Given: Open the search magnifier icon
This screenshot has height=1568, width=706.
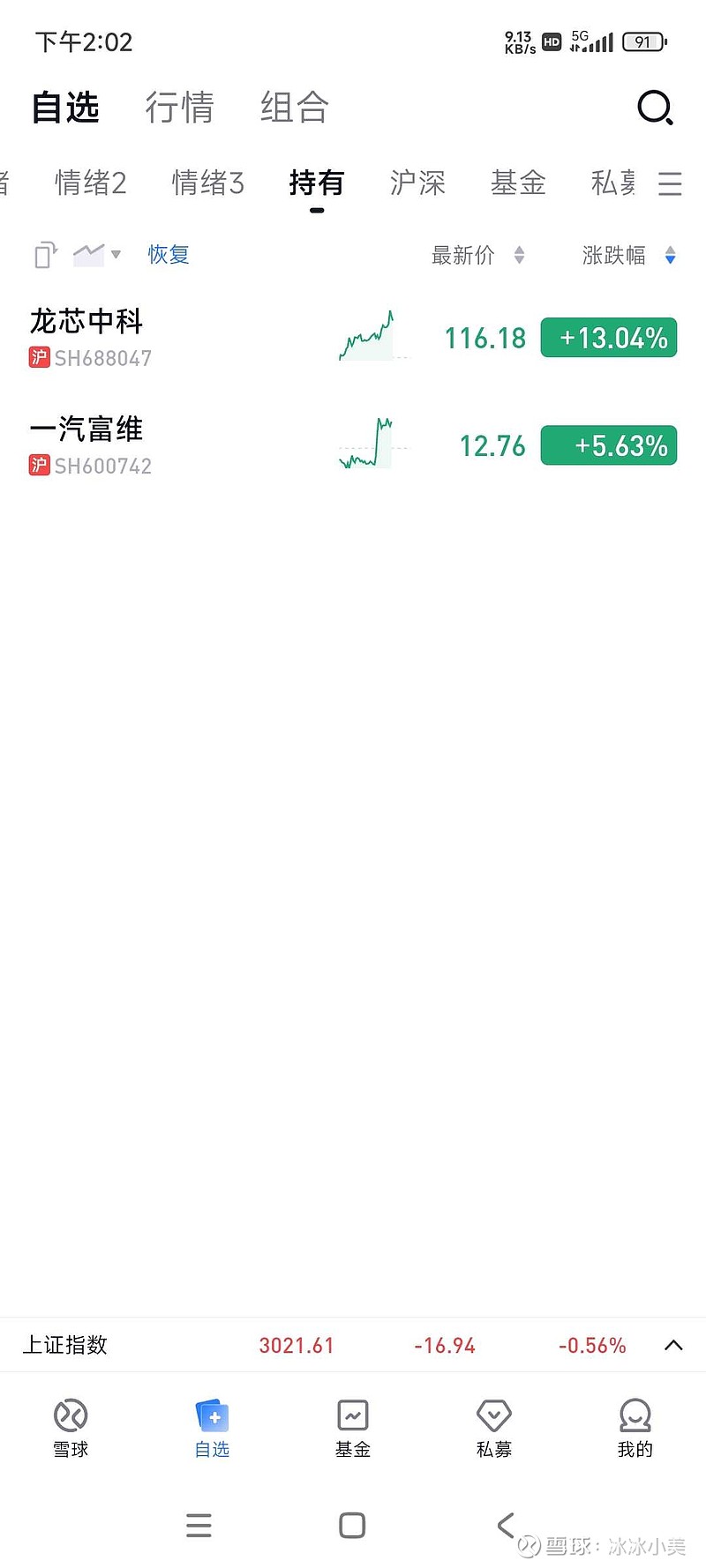Looking at the screenshot, I should click(x=655, y=108).
